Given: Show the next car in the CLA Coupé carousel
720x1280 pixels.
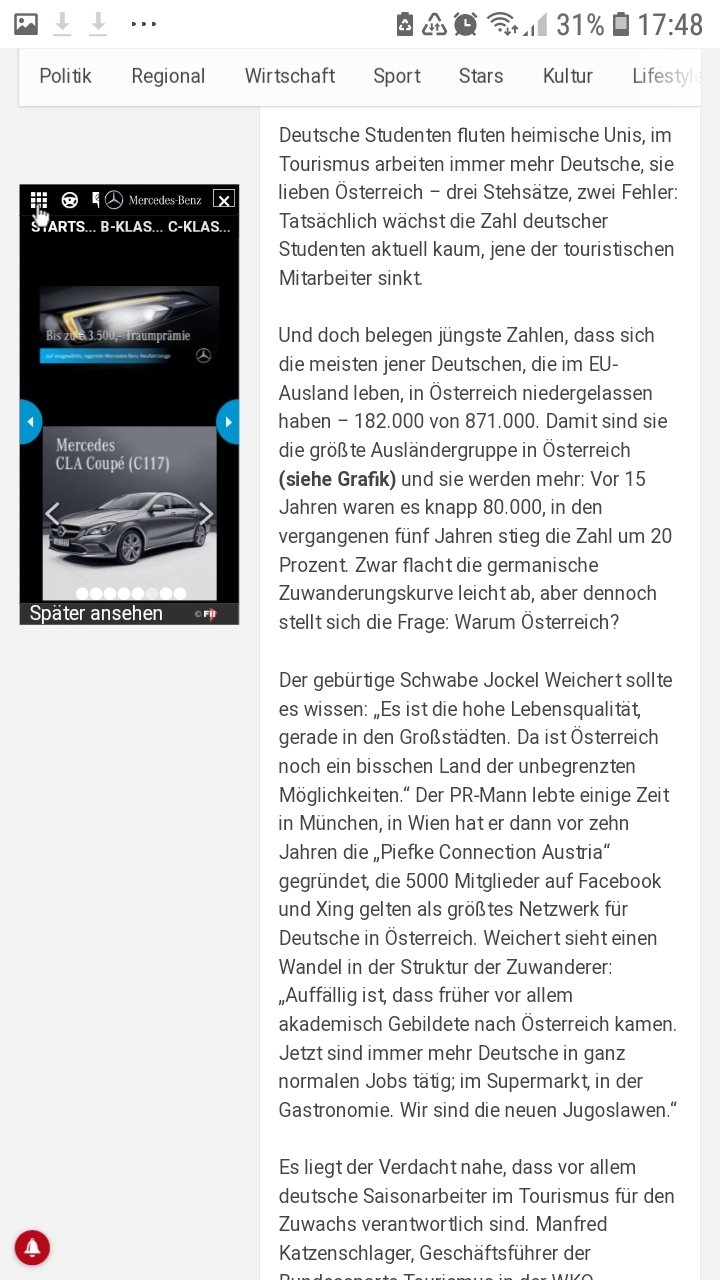Looking at the screenshot, I should 206,514.
